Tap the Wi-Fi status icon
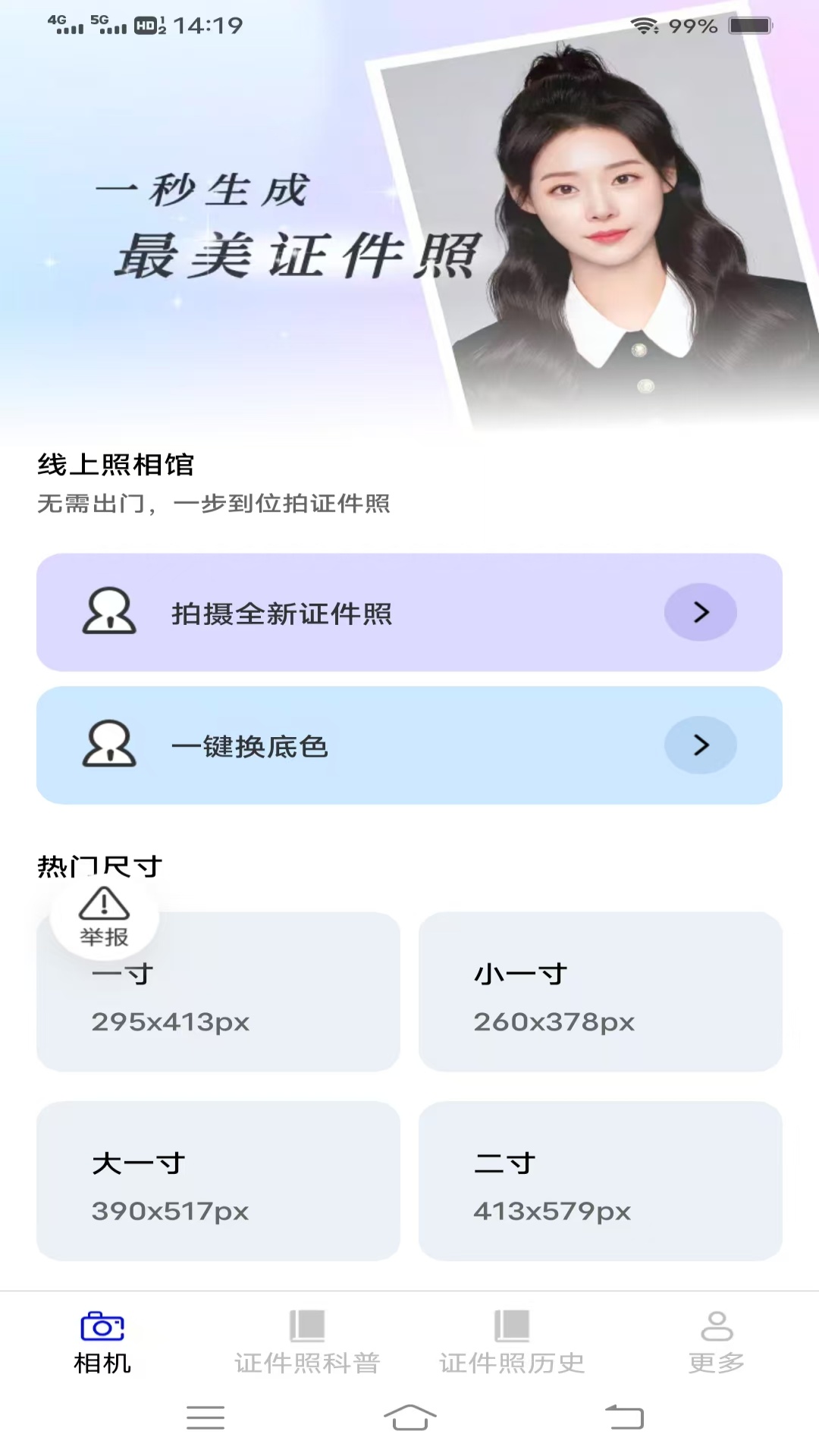Viewport: 819px width, 1456px height. point(643,25)
